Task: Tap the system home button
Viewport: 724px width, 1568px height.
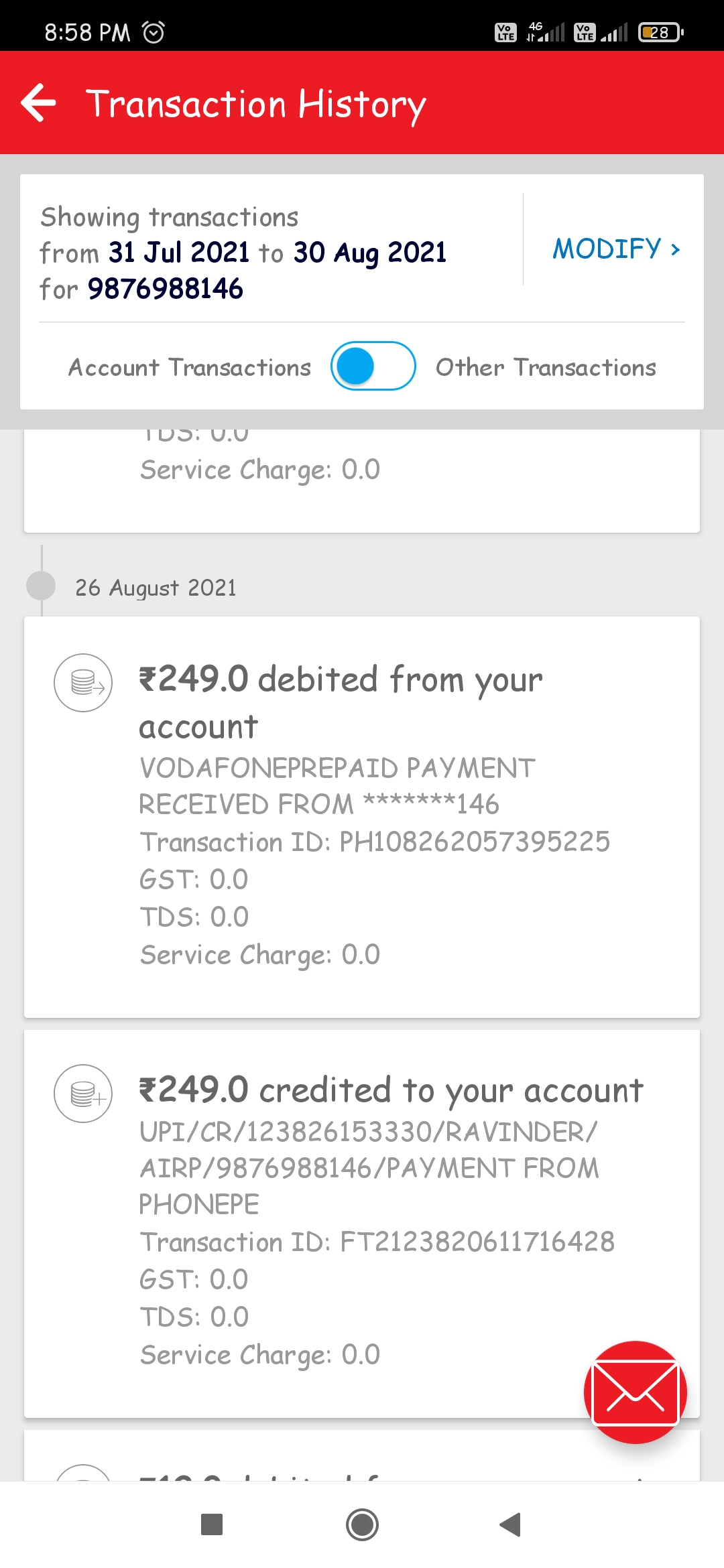Action: pos(362,1524)
